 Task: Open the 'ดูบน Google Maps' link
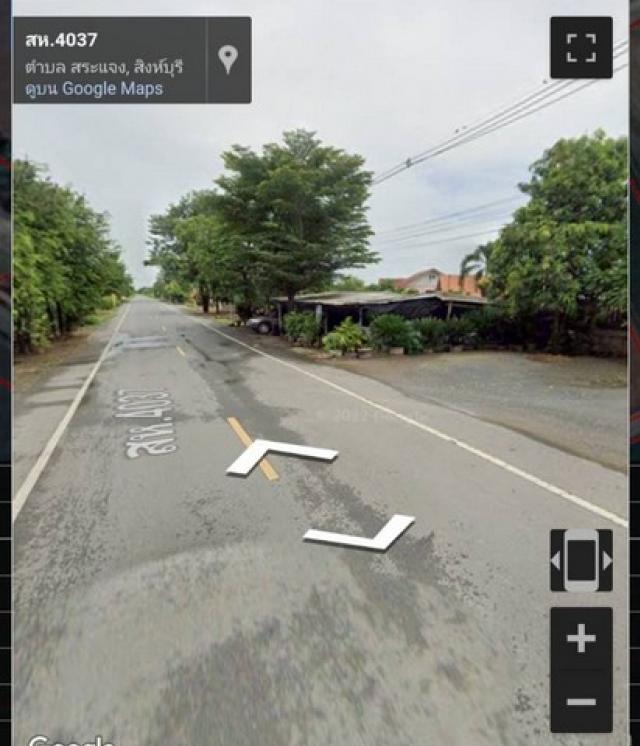point(94,89)
